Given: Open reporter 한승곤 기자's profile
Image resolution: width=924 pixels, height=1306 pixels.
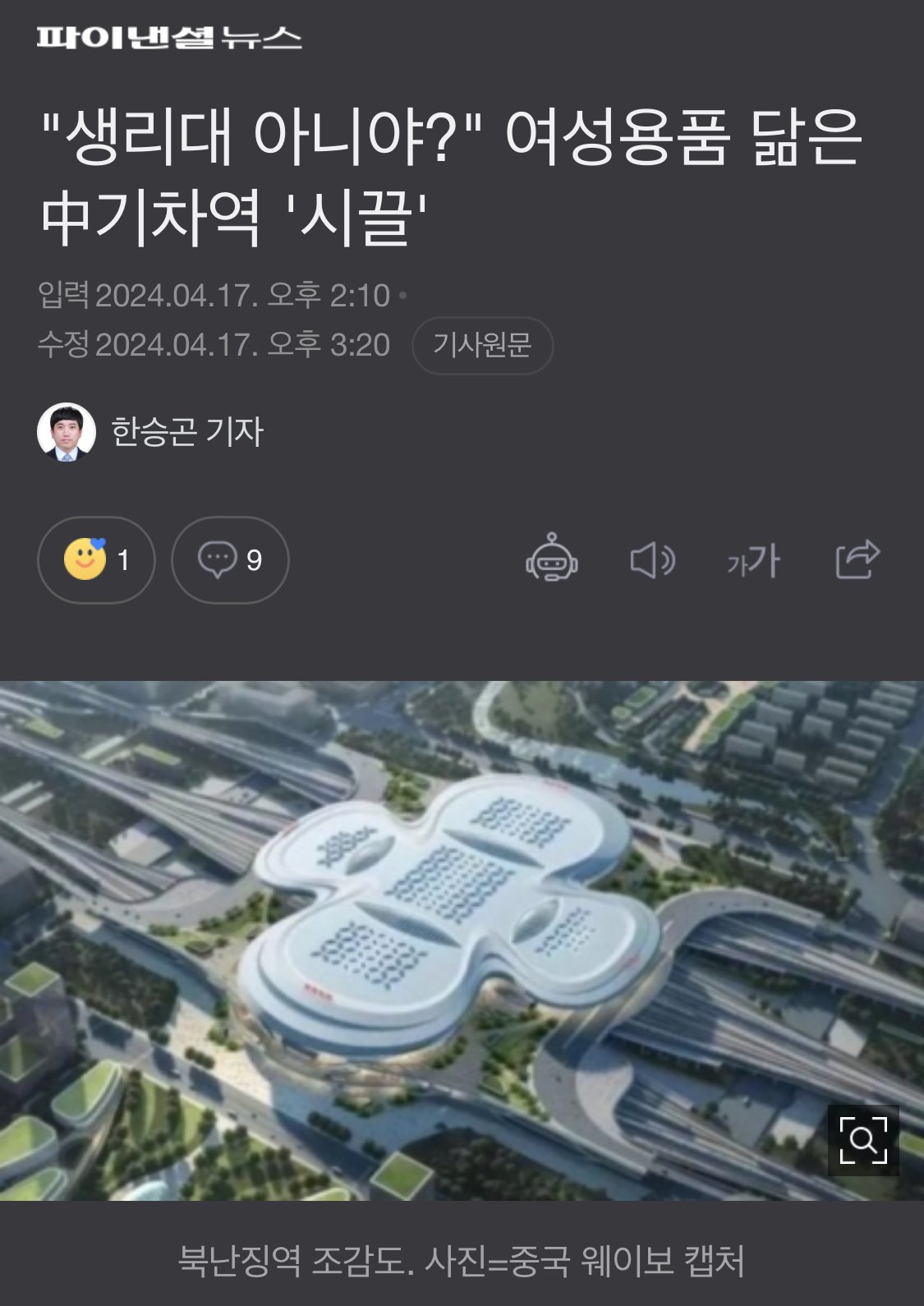Looking at the screenshot, I should coord(186,432).
